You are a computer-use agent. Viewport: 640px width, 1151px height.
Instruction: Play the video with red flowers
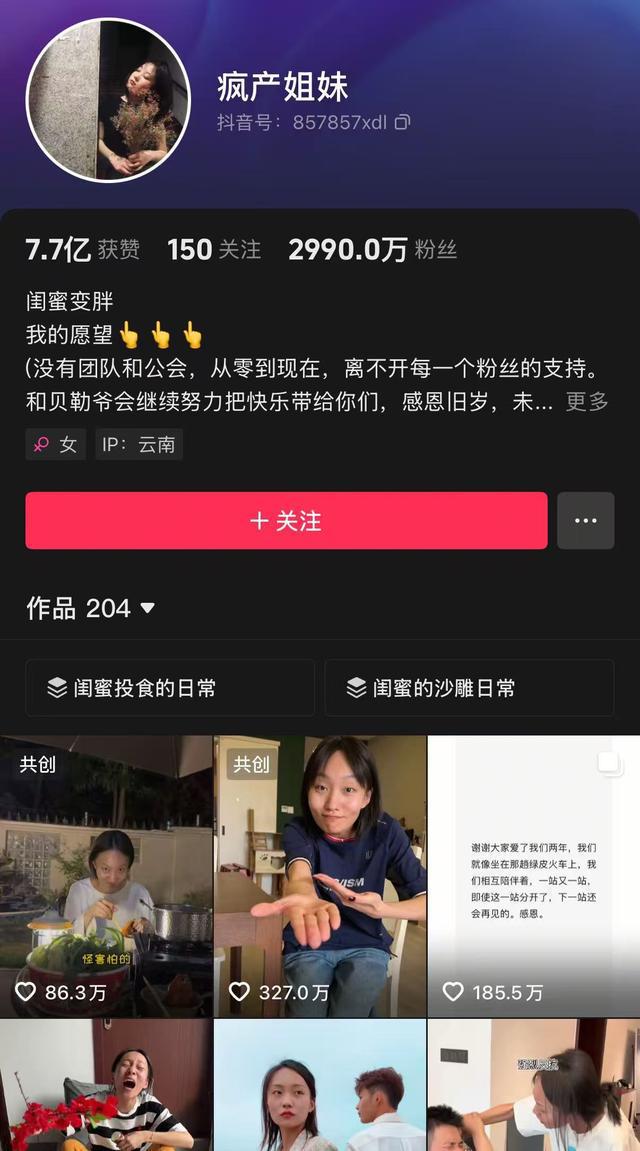[106, 1085]
